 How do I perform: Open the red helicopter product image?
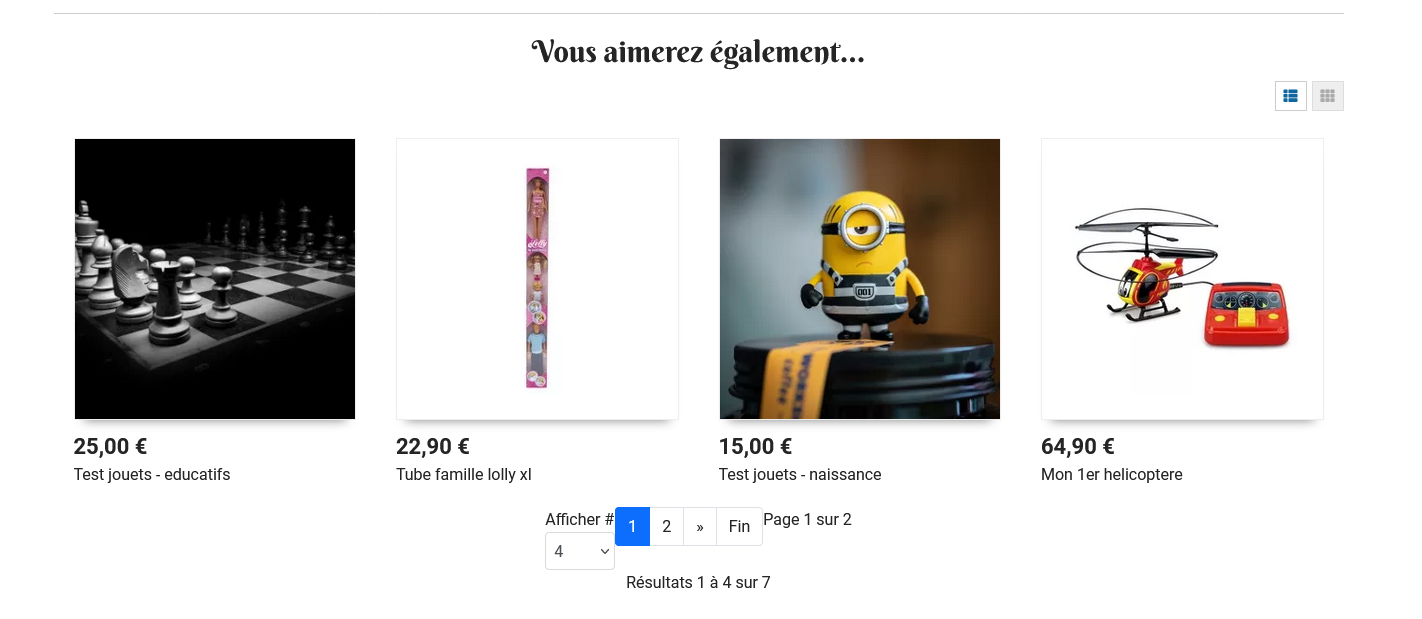point(1182,279)
